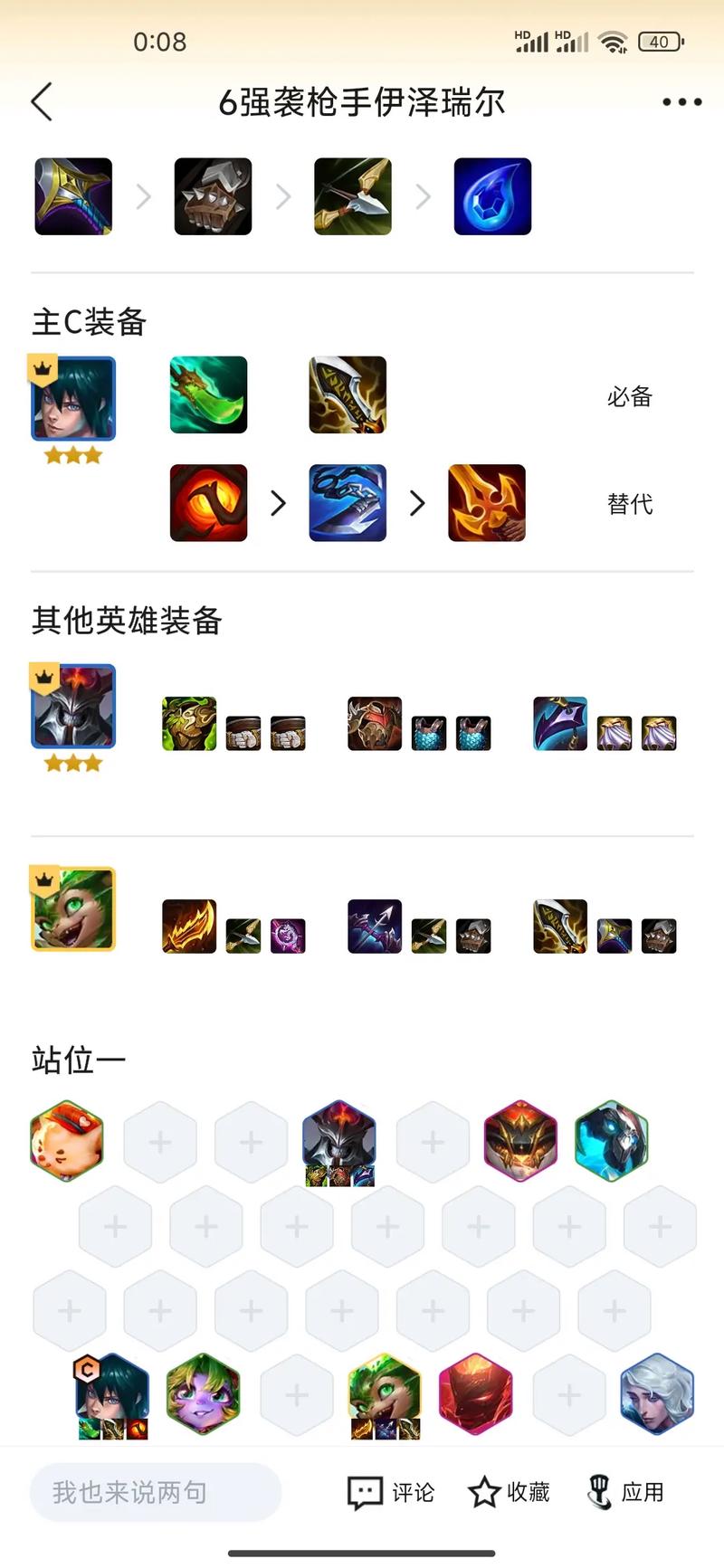Tap the comment input field

coord(155,1492)
